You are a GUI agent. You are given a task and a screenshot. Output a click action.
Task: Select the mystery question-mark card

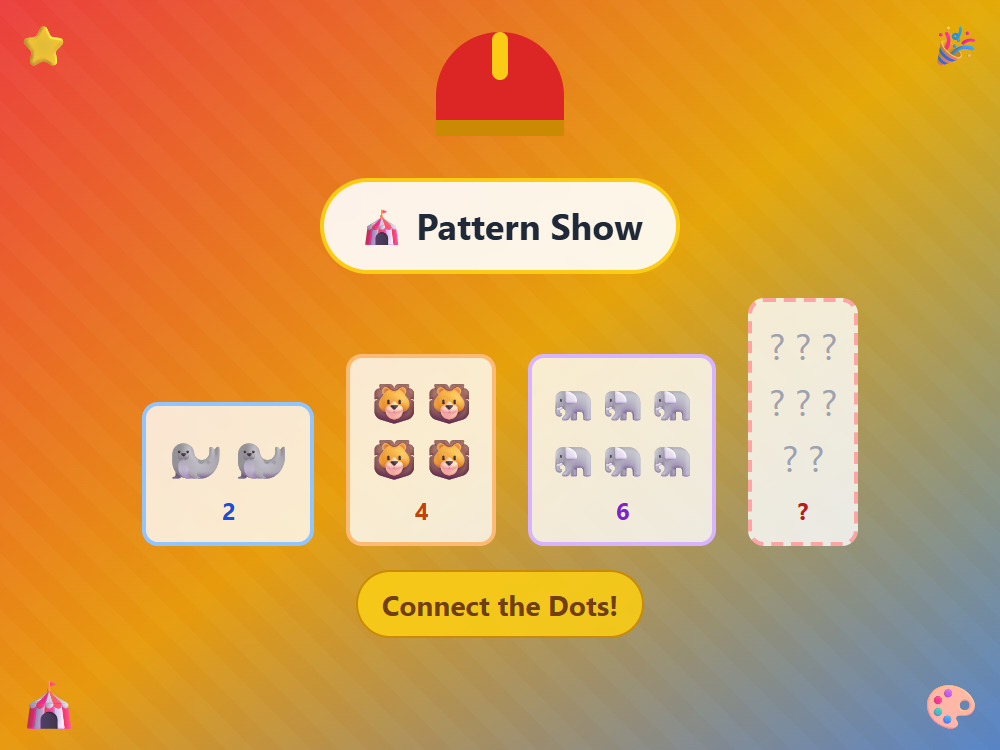[802, 422]
